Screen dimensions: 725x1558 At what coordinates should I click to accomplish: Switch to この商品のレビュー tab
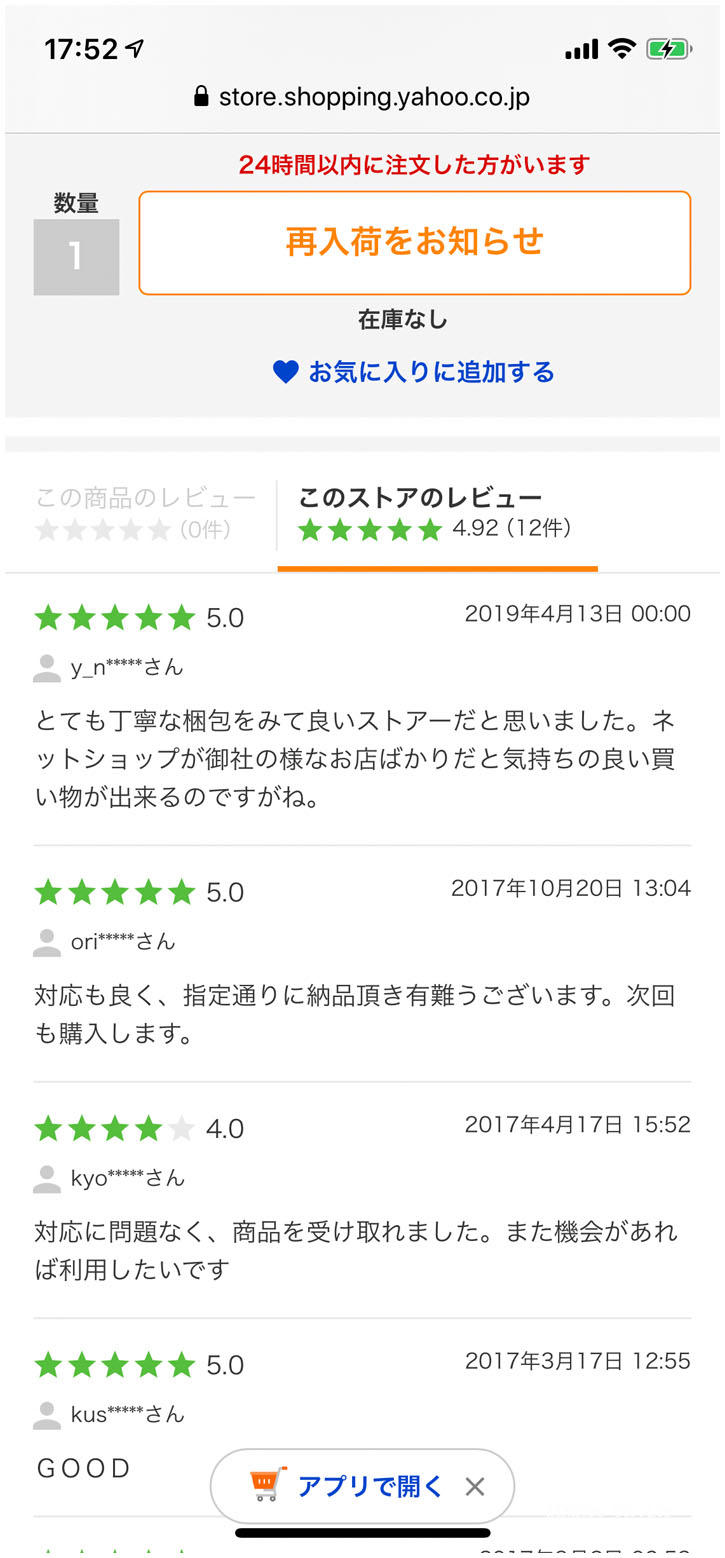[x=145, y=512]
